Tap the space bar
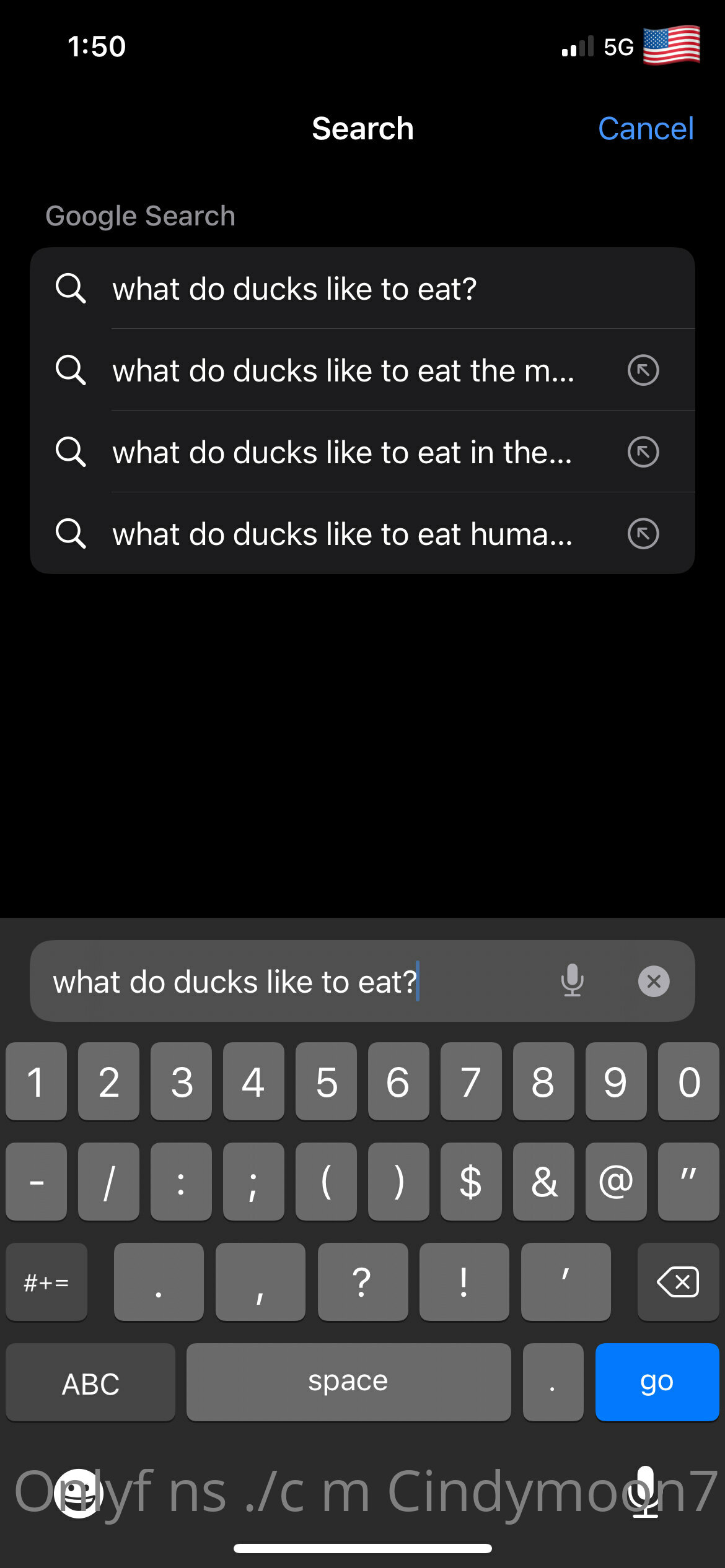Viewport: 725px width, 1568px height. [348, 1382]
